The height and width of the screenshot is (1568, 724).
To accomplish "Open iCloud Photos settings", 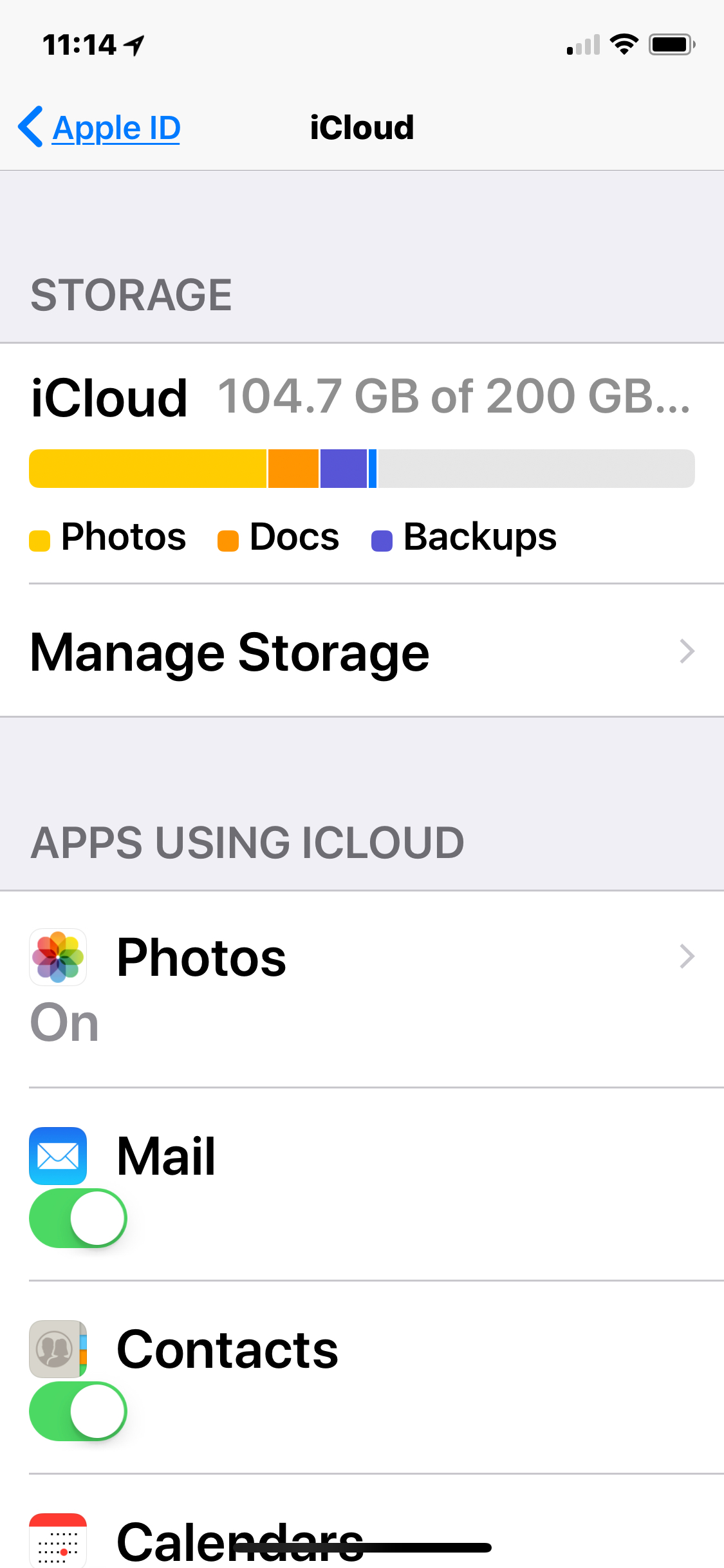I will point(362,989).
